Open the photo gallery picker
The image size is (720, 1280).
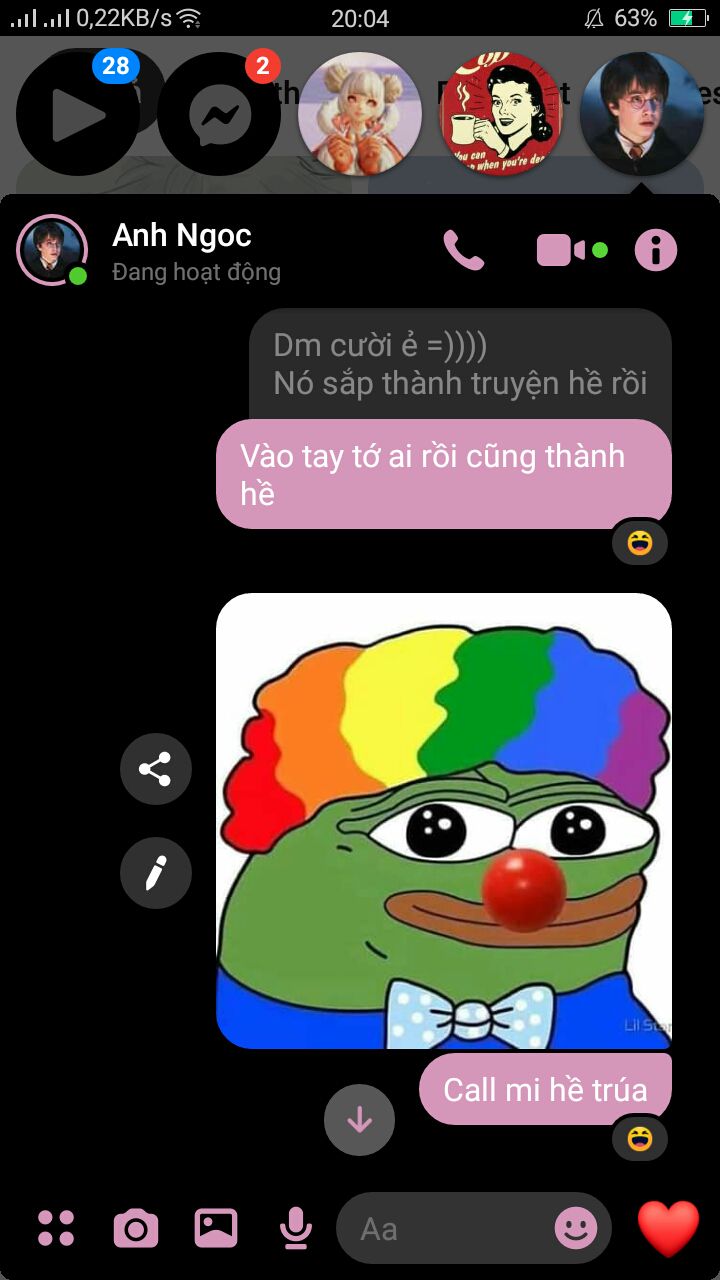216,1228
